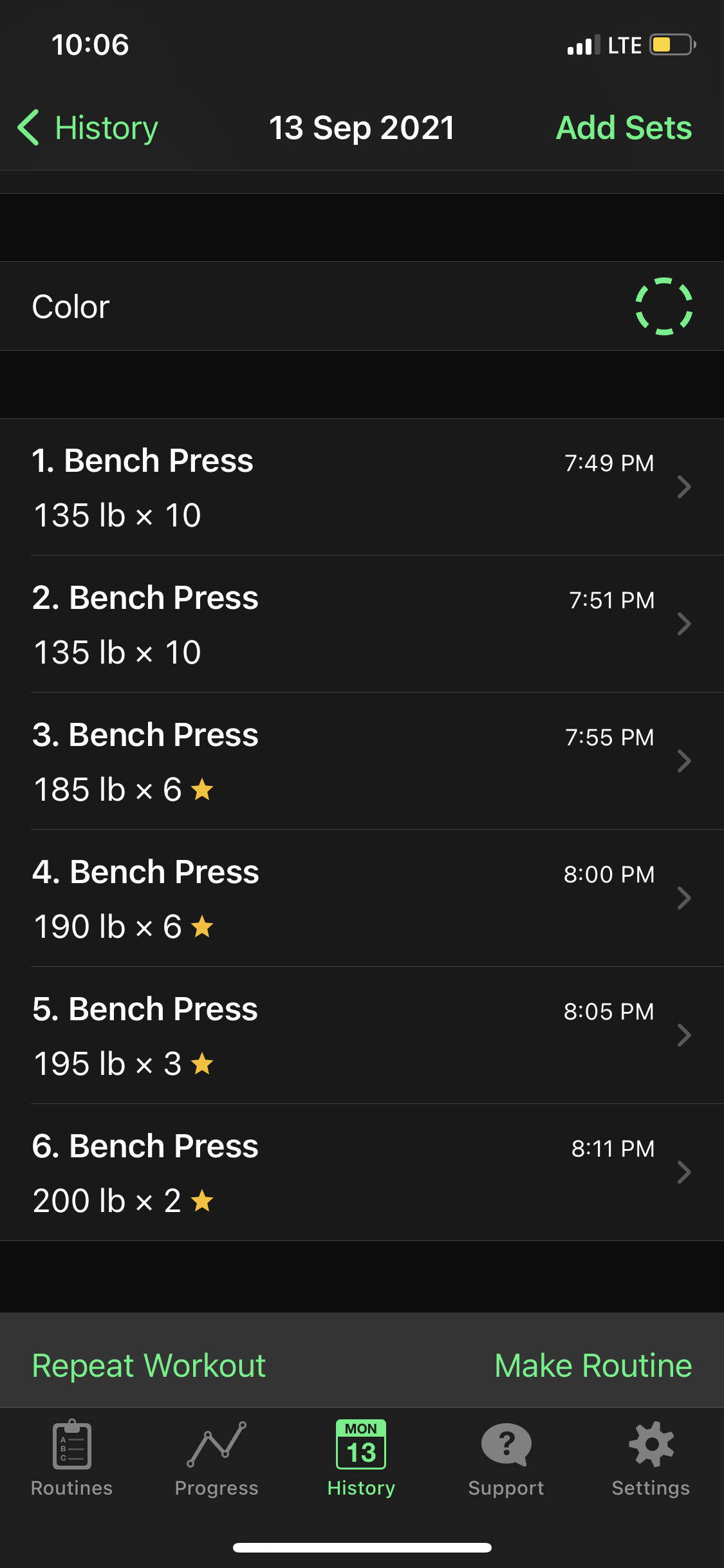Tap Add Sets

point(624,127)
